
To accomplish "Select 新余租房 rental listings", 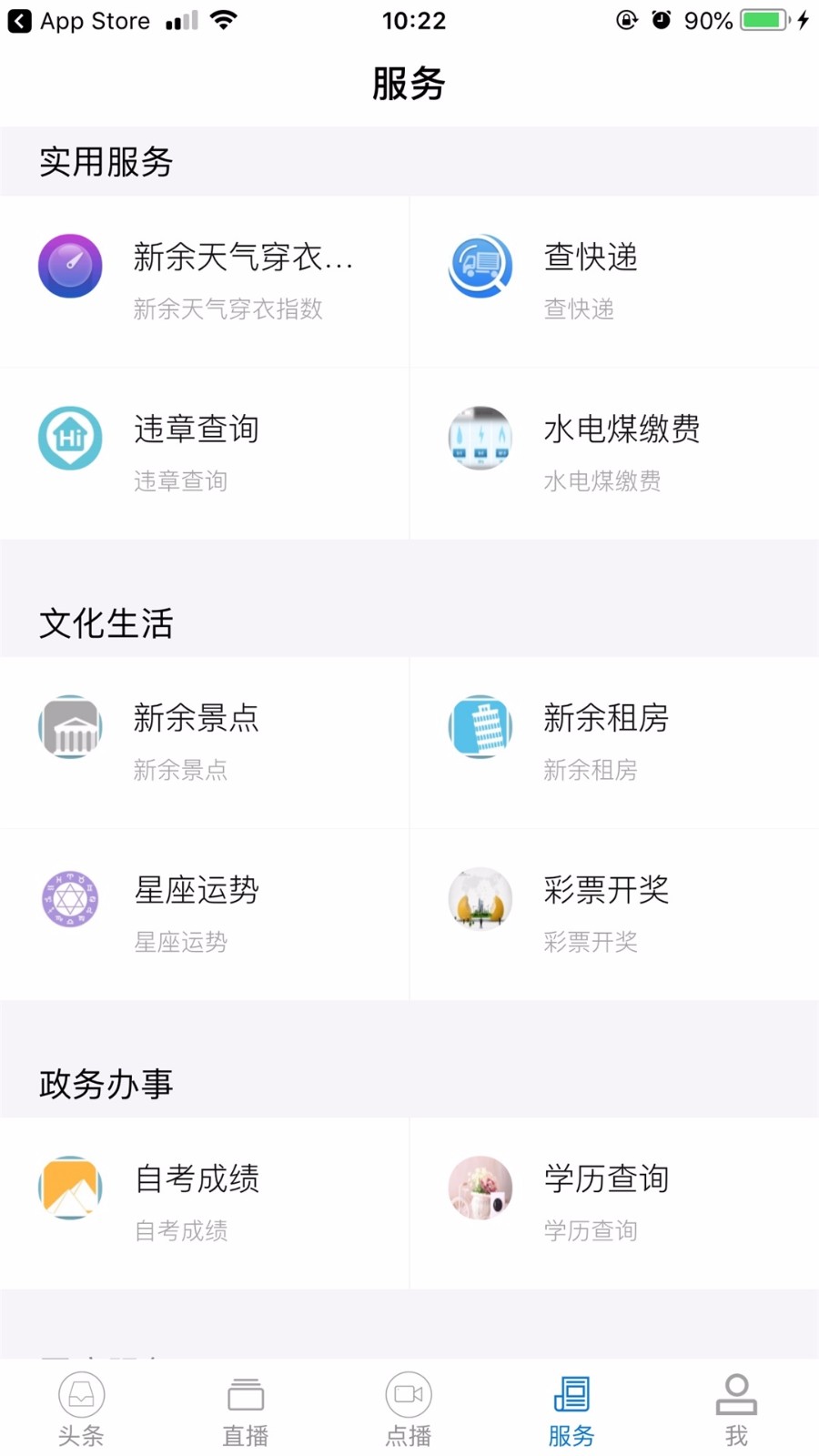I will click(x=614, y=742).
